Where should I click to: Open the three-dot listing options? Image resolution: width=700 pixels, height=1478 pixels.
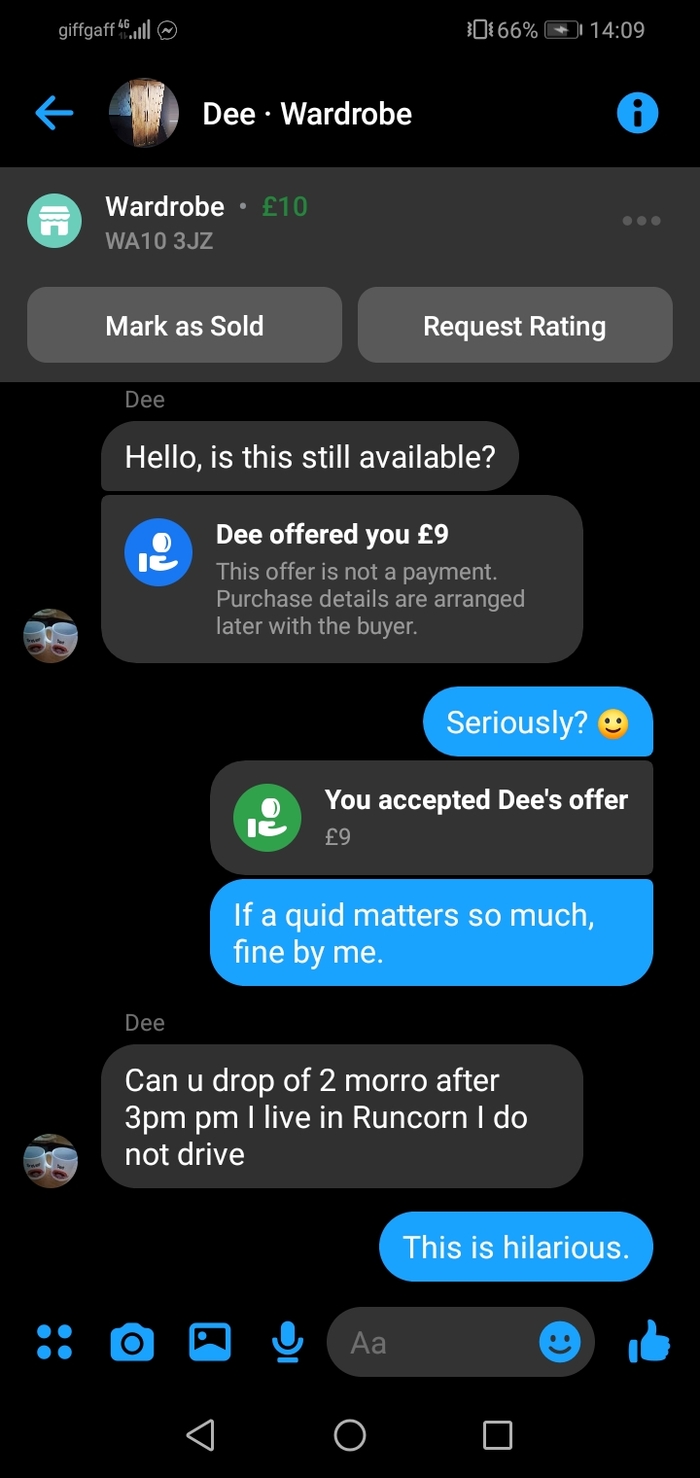coord(641,221)
